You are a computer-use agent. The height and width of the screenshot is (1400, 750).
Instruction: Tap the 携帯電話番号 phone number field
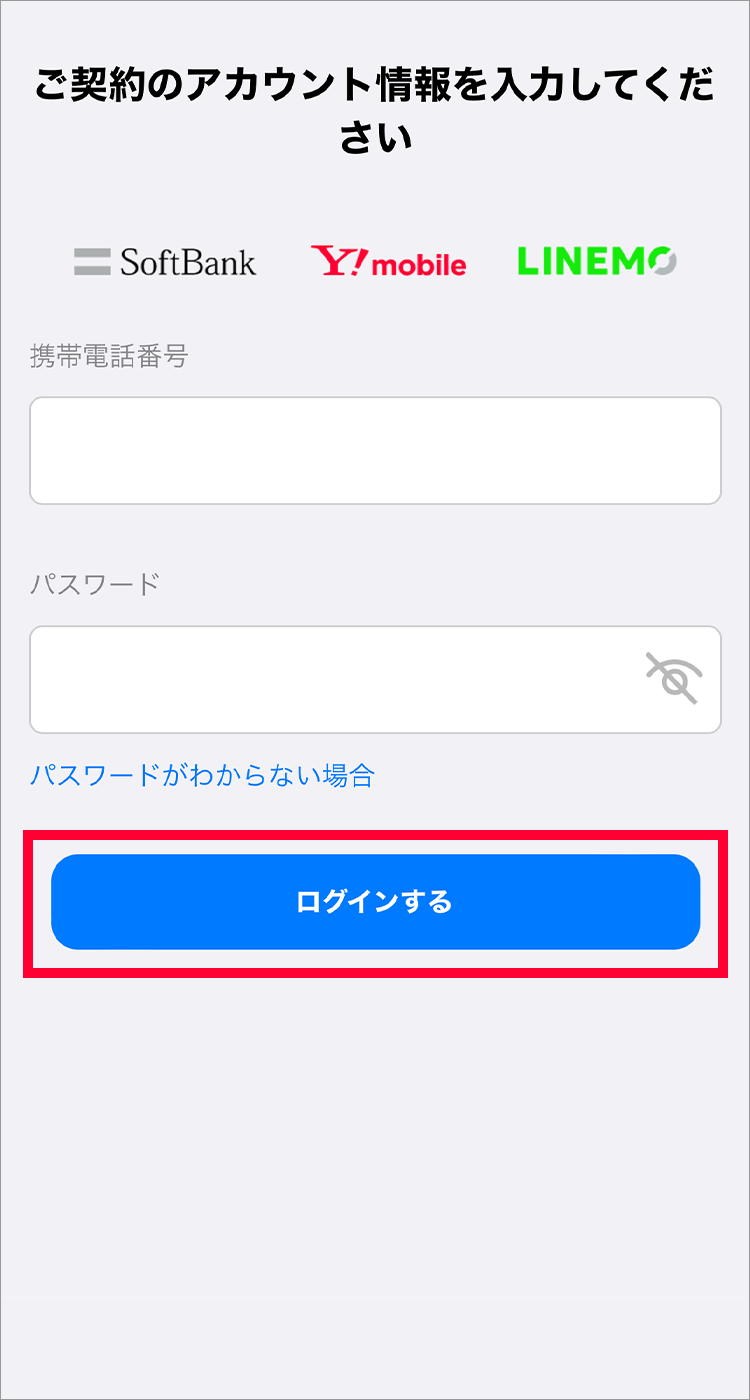coord(375,451)
